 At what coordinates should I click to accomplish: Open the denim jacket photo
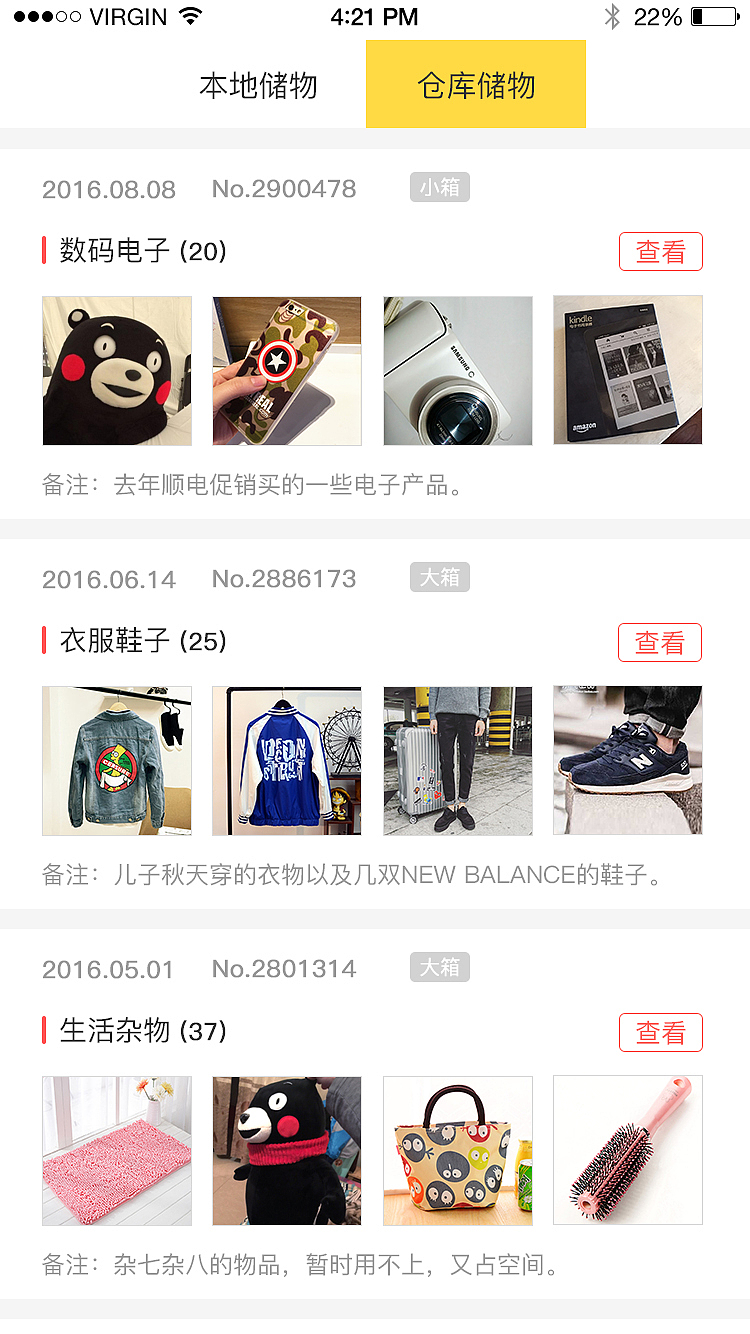(x=116, y=760)
